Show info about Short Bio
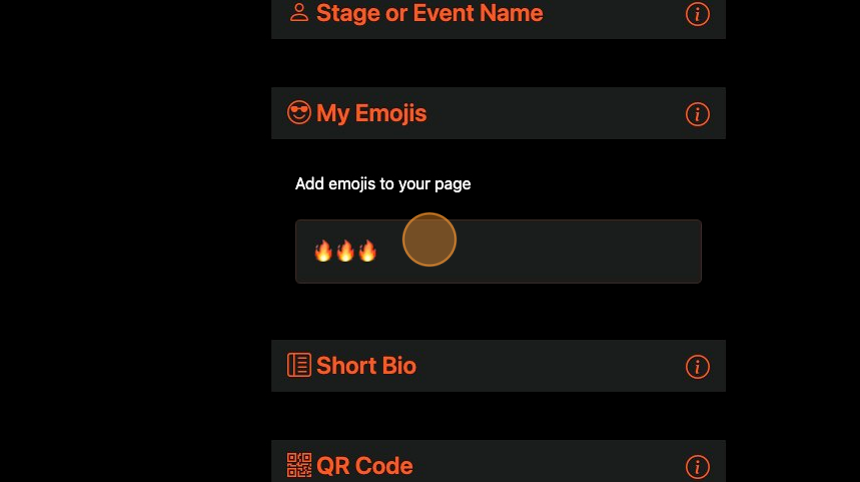The image size is (860, 482). (x=697, y=367)
